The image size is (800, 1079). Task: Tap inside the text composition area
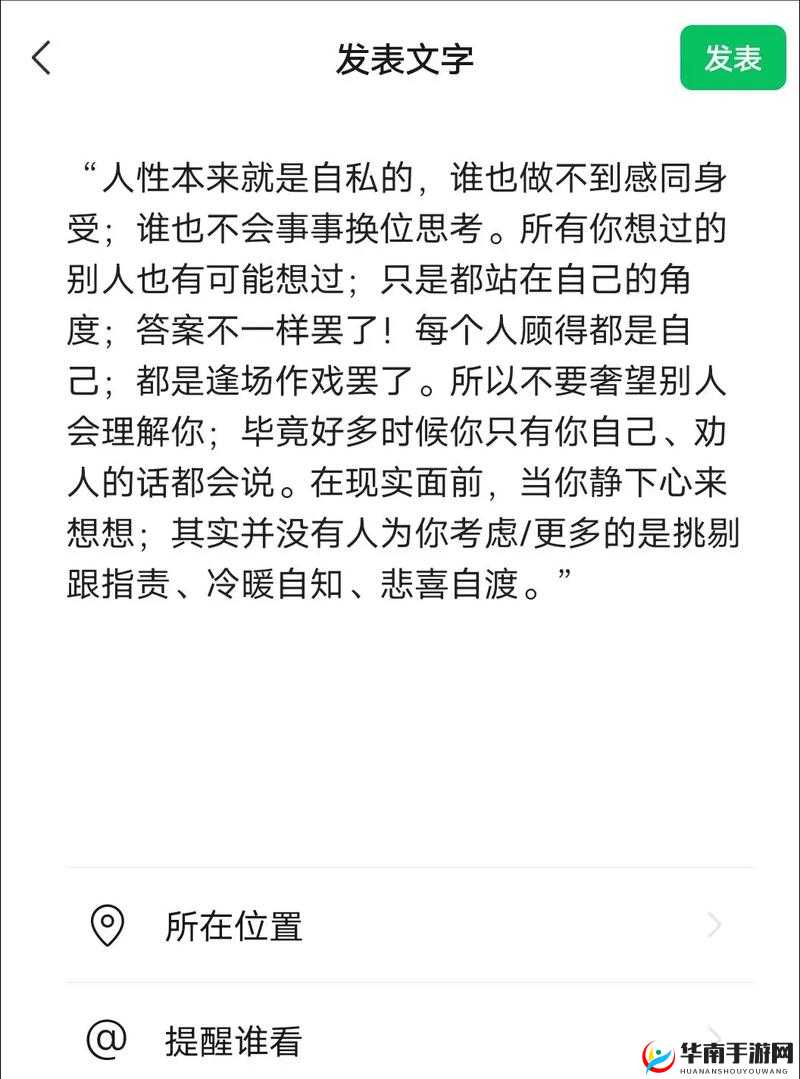400,450
